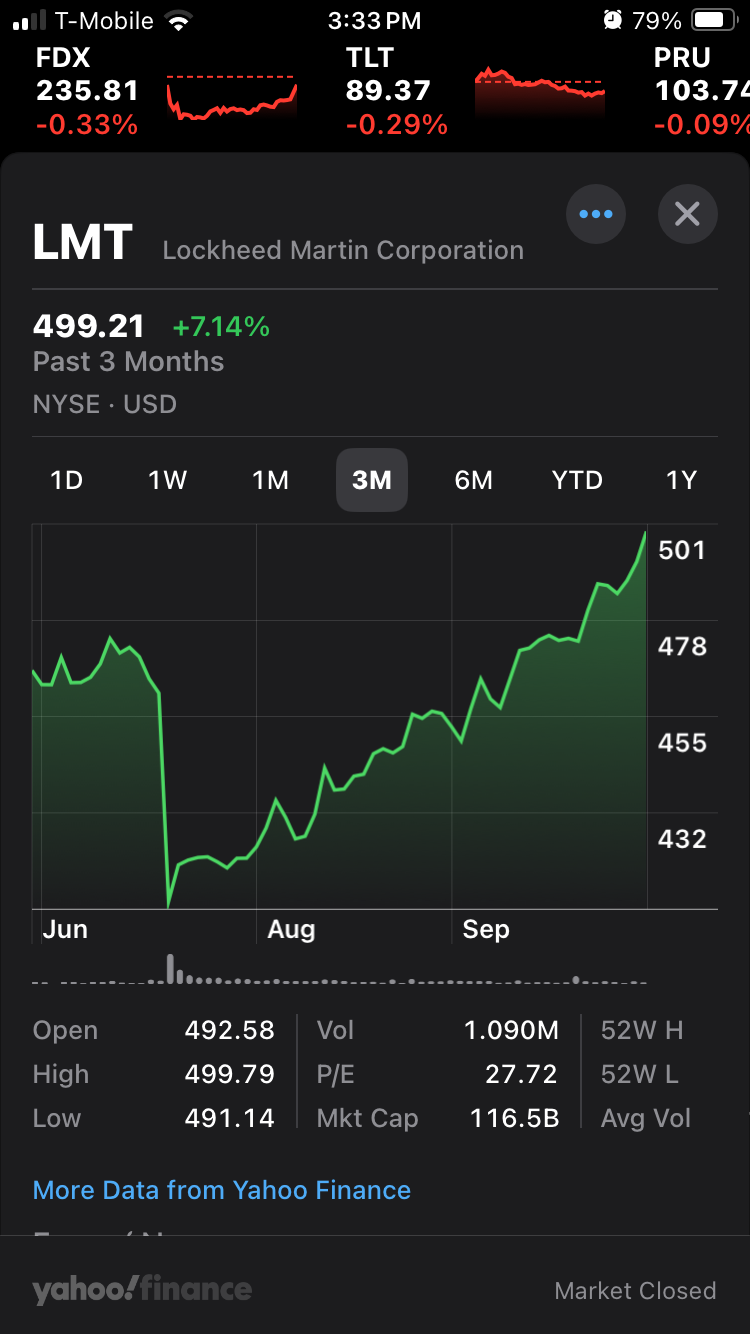Open the PRU ticker at the top
This screenshot has width=750, height=1334.
701,91
